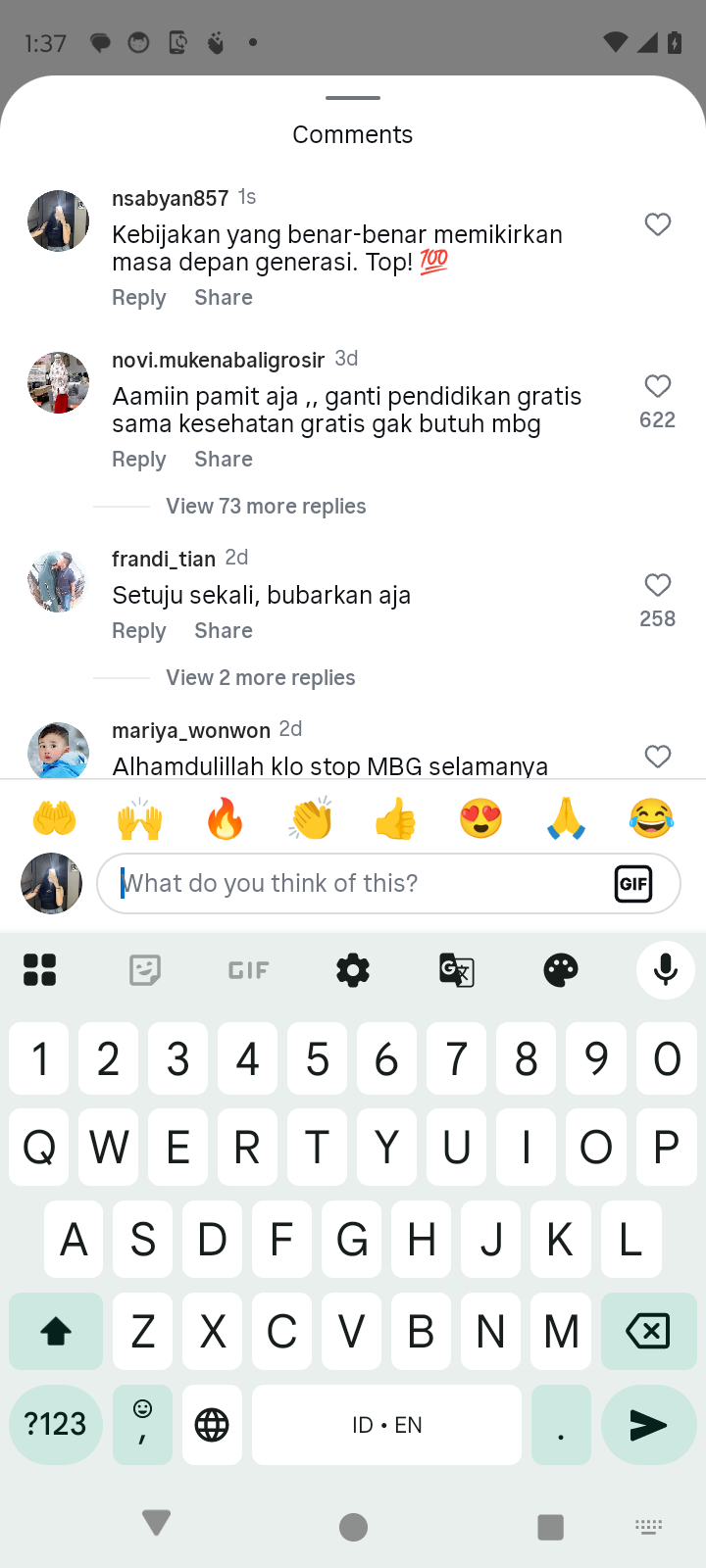Insert the laughing tears emoji
The width and height of the screenshot is (706, 1568).
pyautogui.click(x=651, y=818)
